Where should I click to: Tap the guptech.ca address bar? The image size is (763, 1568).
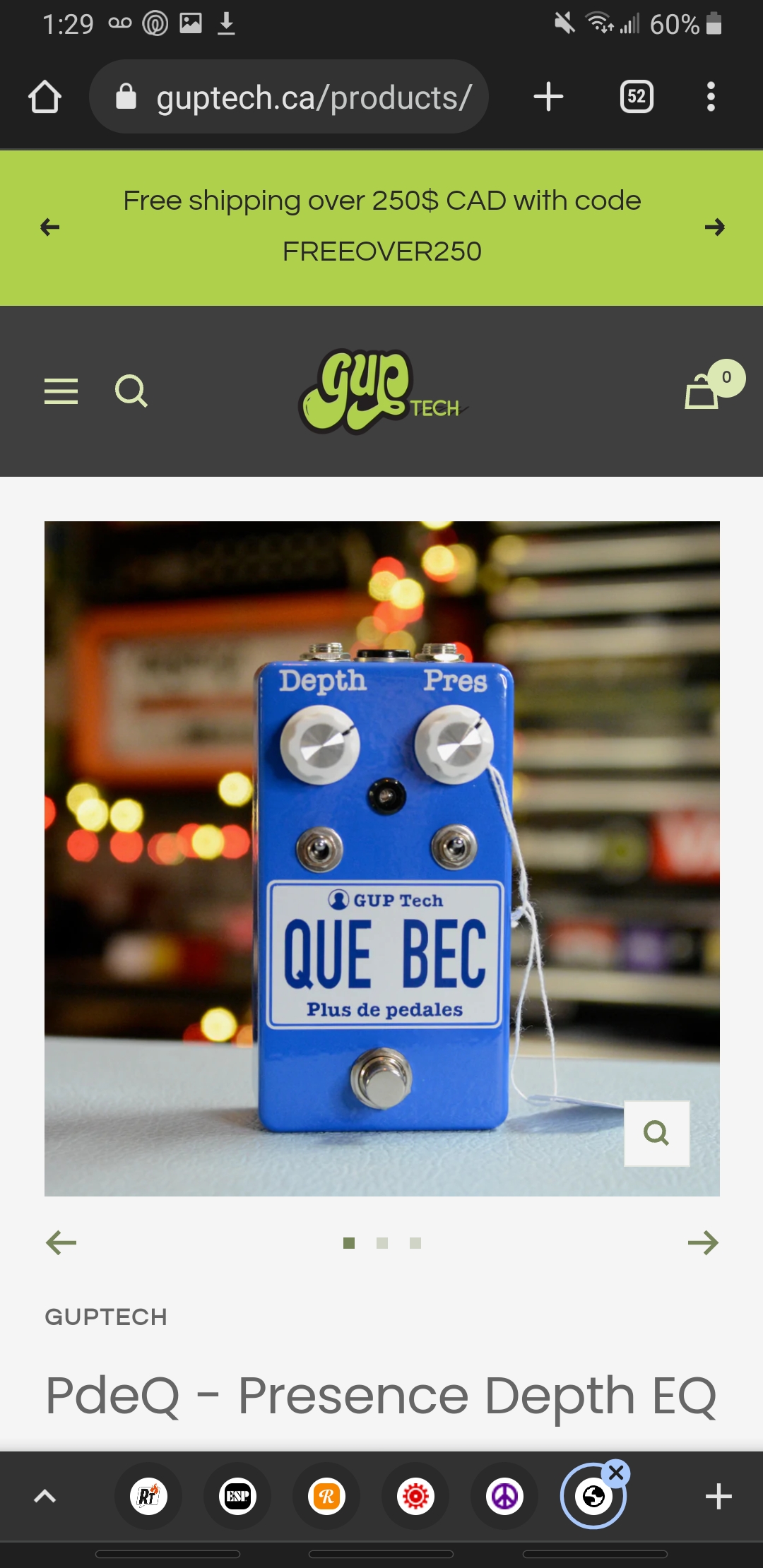[x=289, y=97]
